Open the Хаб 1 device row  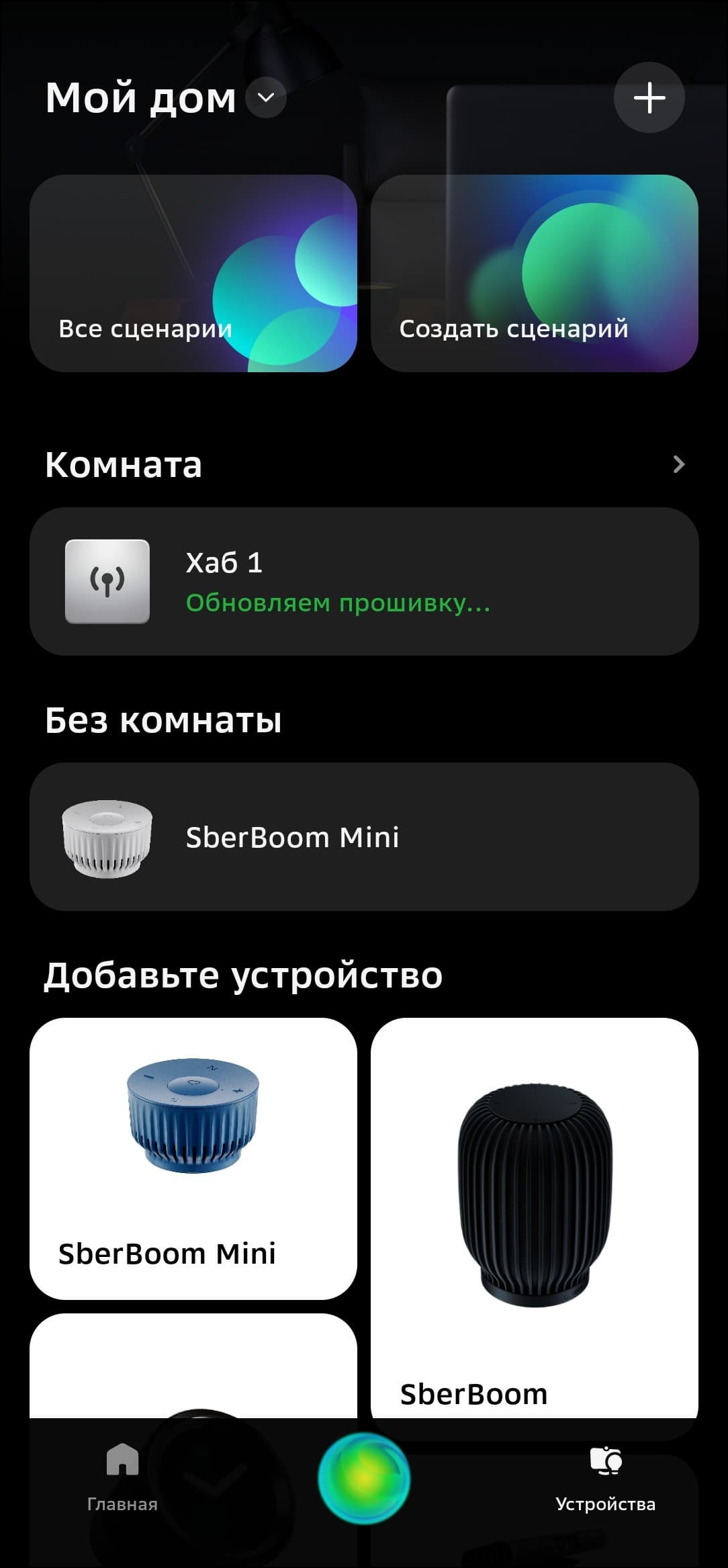pyautogui.click(x=364, y=582)
